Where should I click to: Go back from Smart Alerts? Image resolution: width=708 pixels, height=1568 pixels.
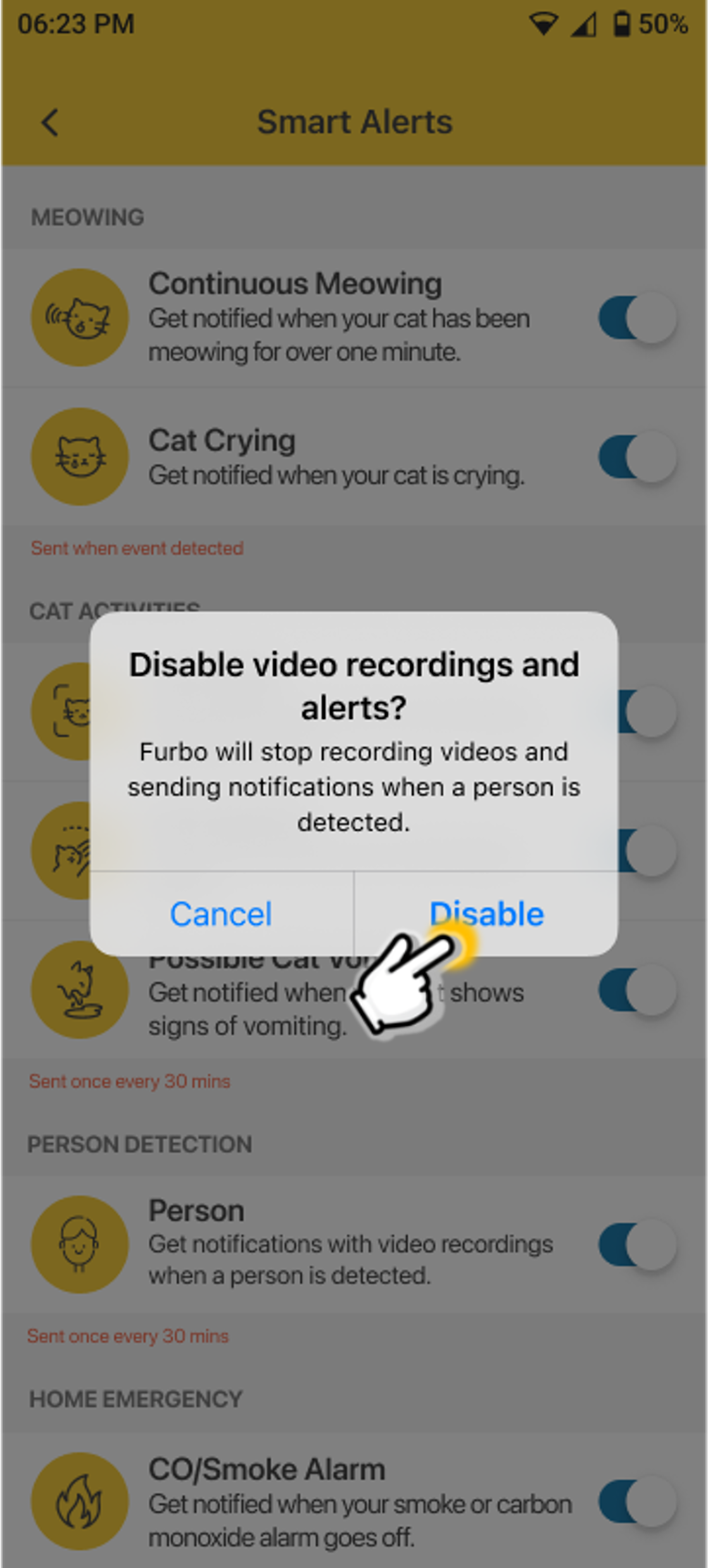(50, 122)
